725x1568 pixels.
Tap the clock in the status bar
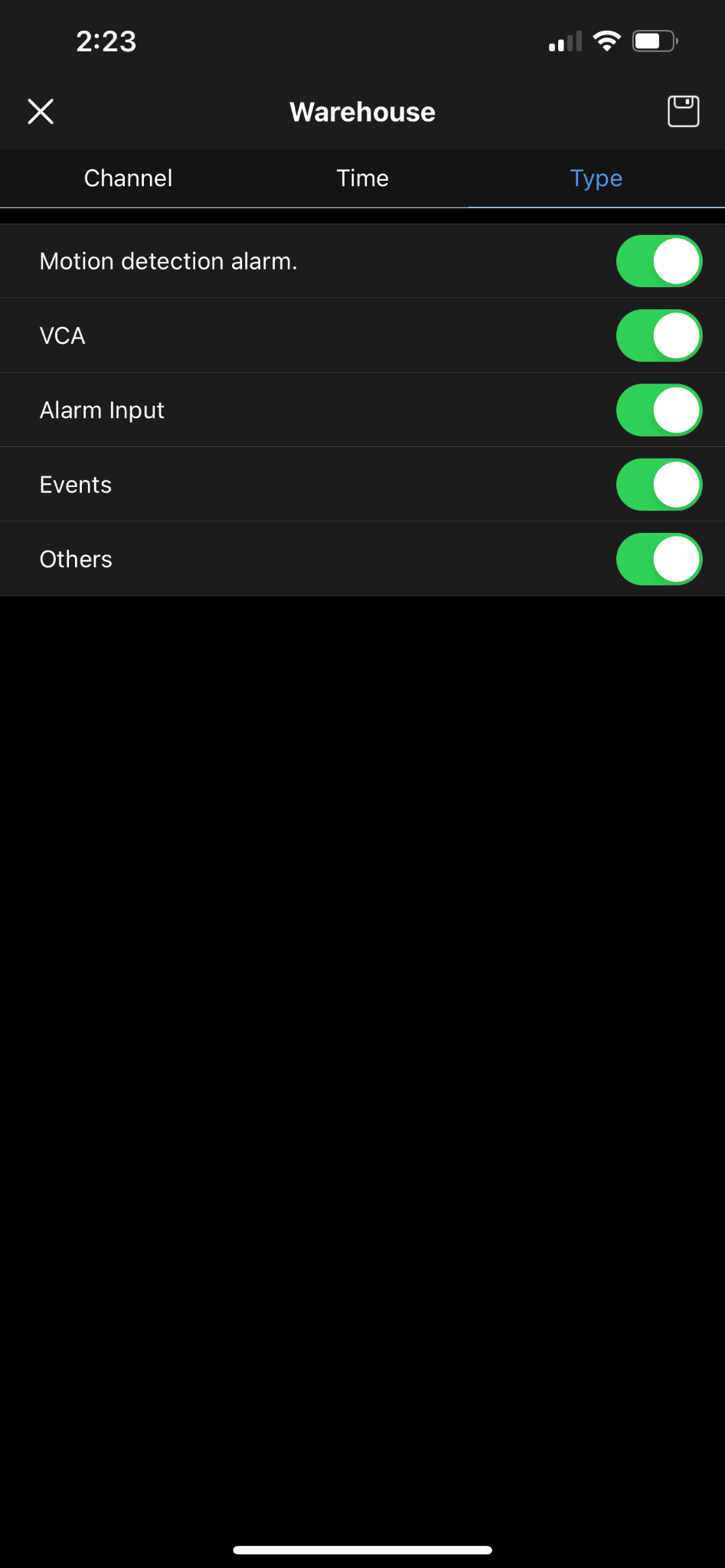[x=106, y=42]
